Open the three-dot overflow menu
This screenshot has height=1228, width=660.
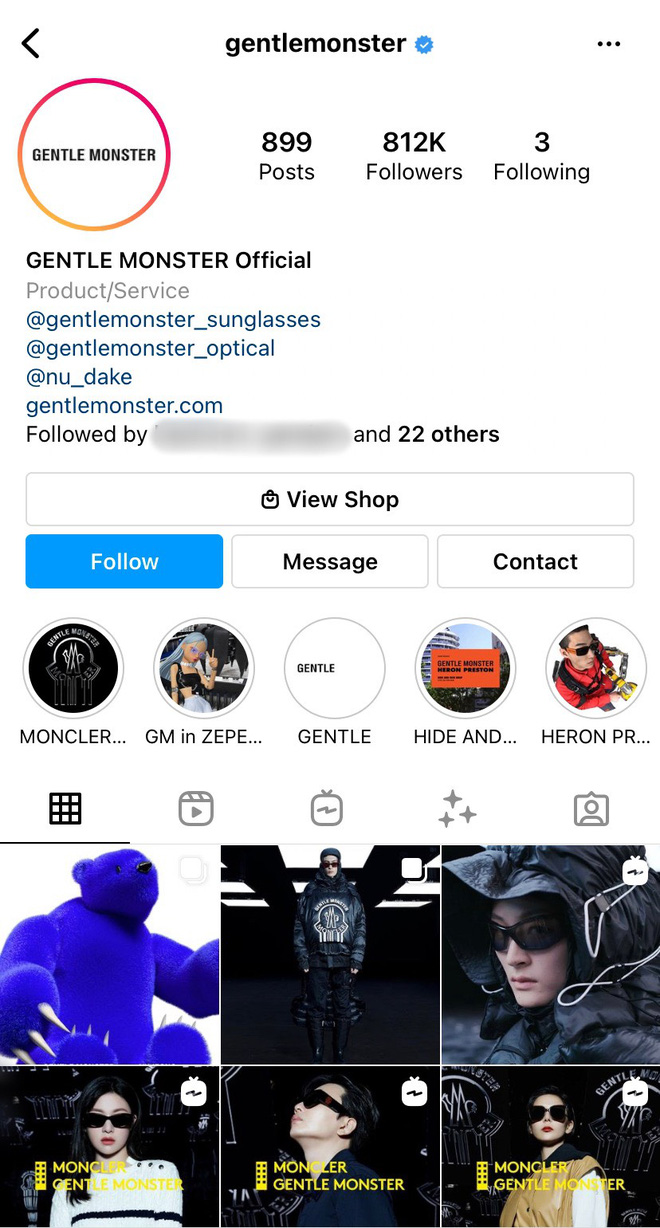tap(608, 44)
